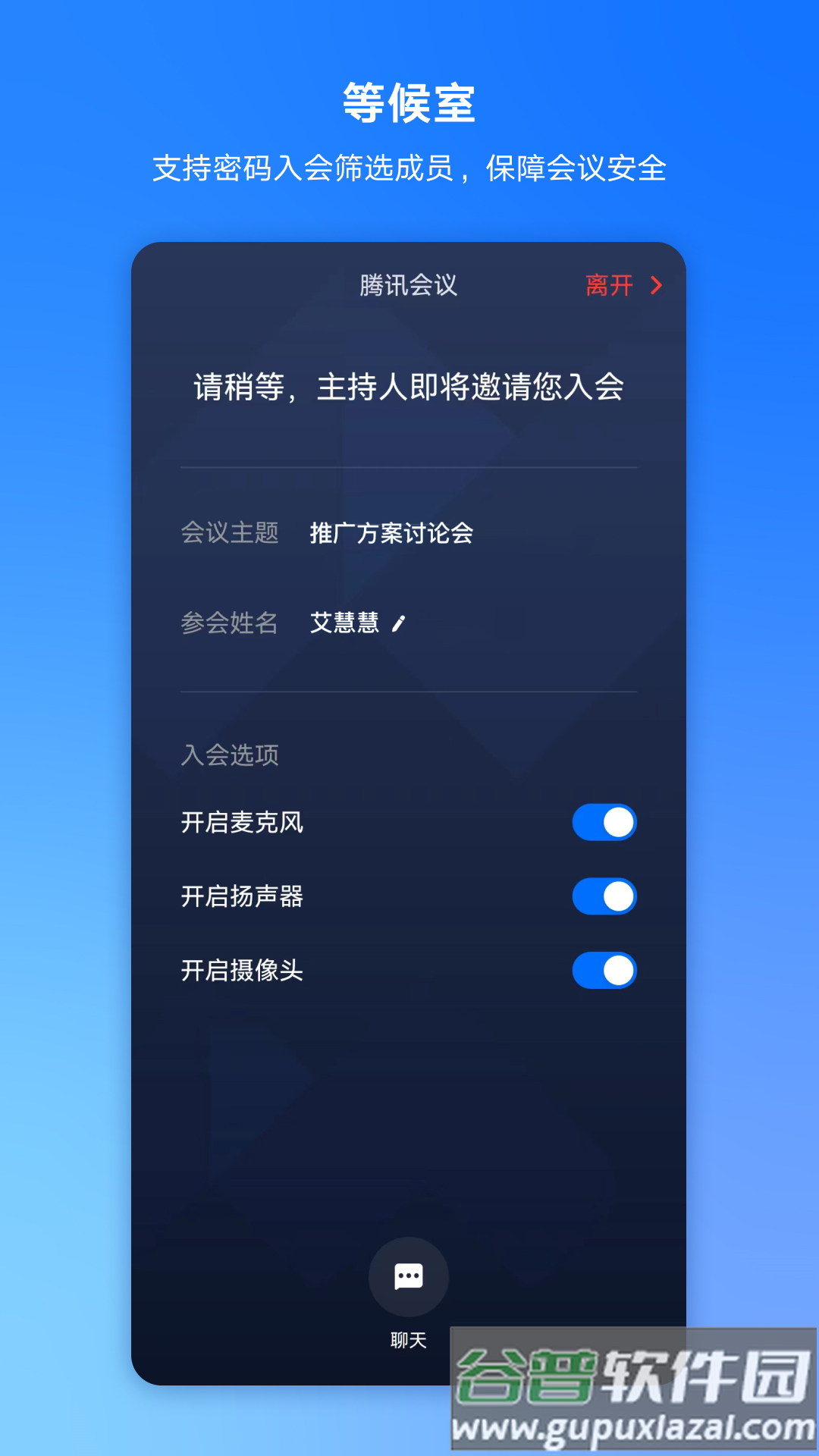Toggle off 开启摄像头 camera option
The width and height of the screenshot is (819, 1456).
(x=604, y=971)
